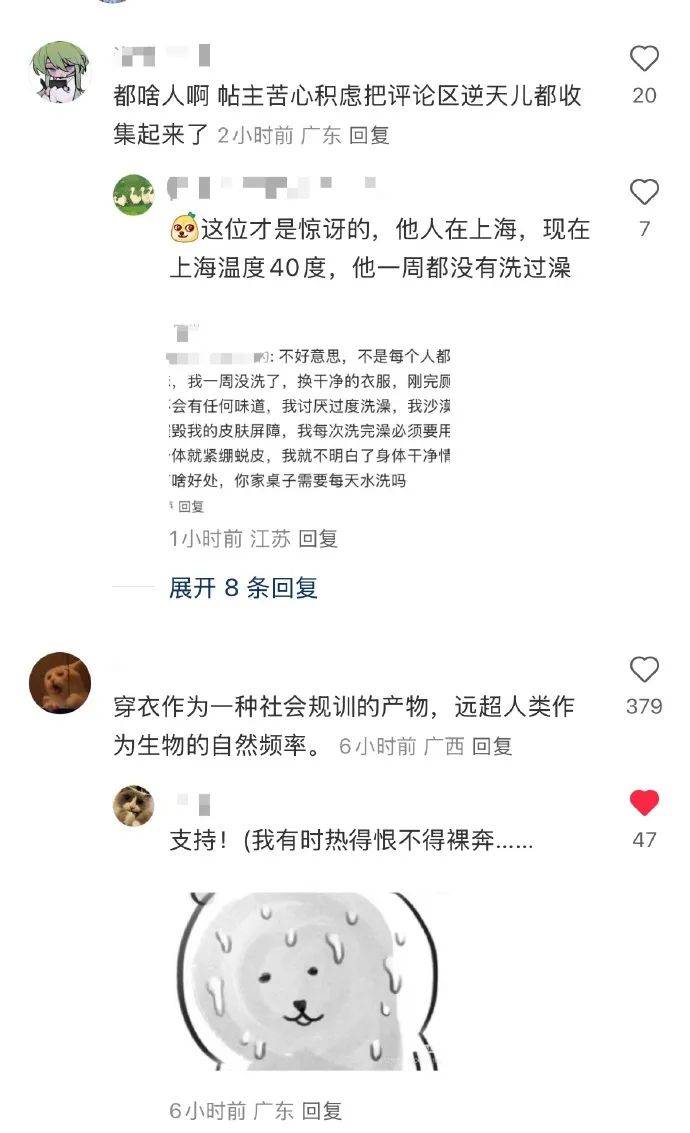Screen dimensions: 690x1133
Task: Open the ducks avatar's profile
Action: [x=133, y=195]
